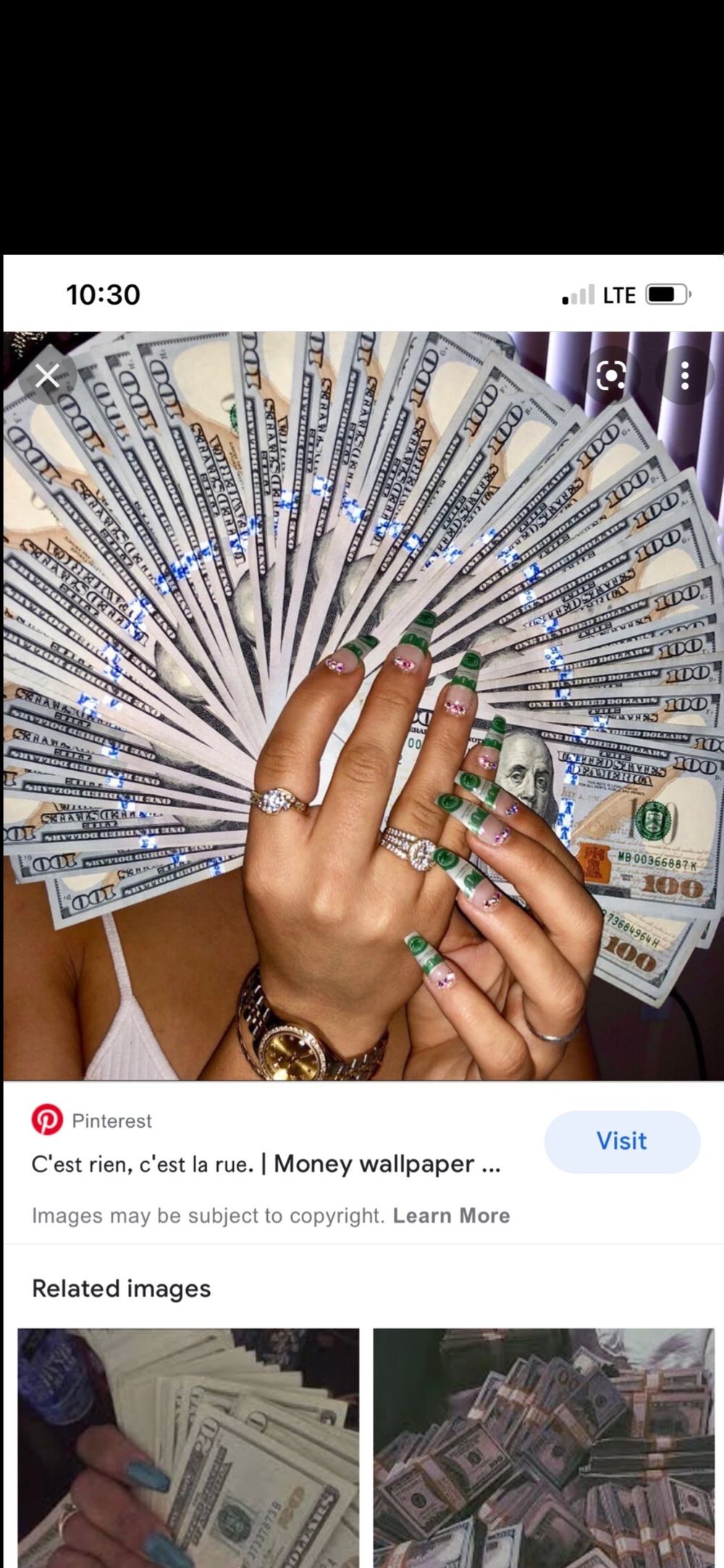Open related image of stacked cash bundles

[x=544, y=1448]
